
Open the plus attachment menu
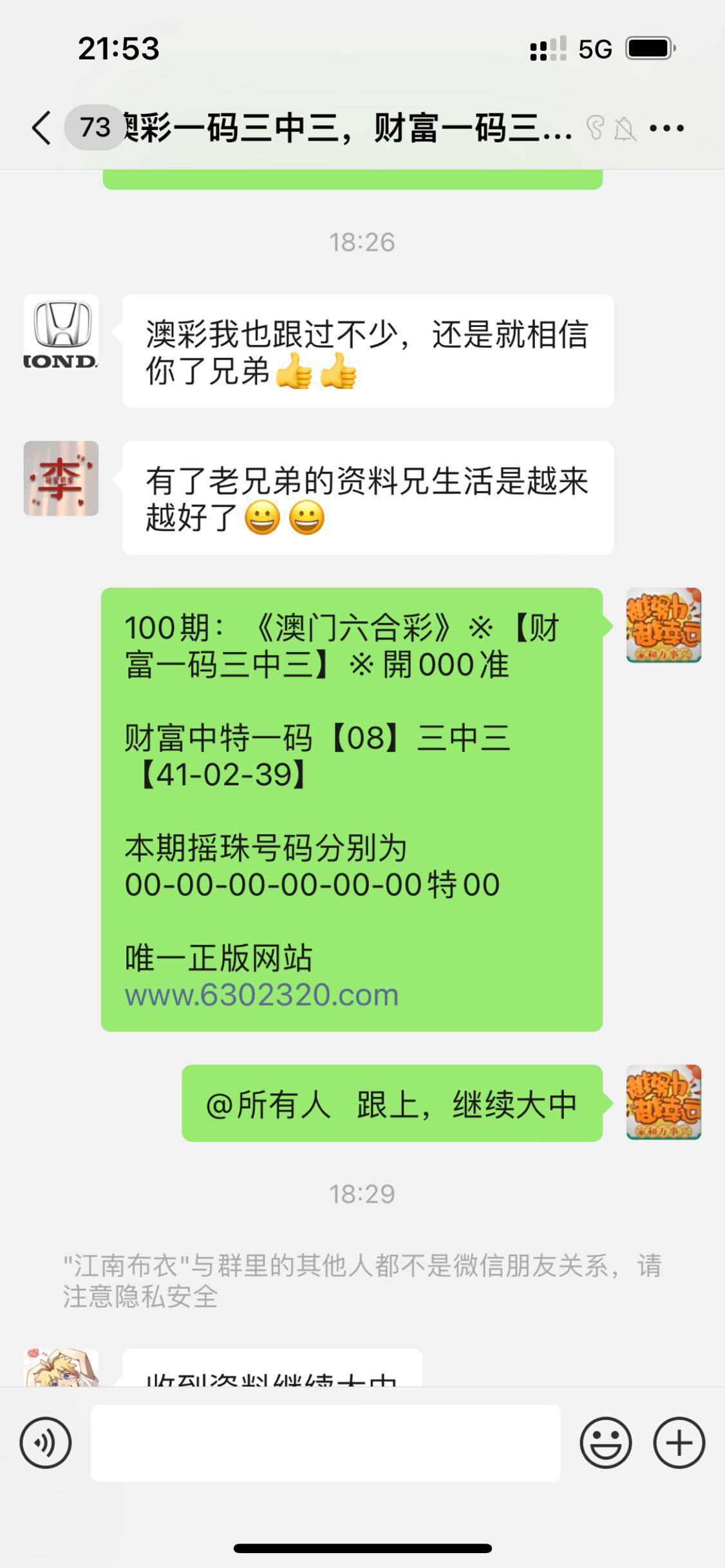[679, 1442]
